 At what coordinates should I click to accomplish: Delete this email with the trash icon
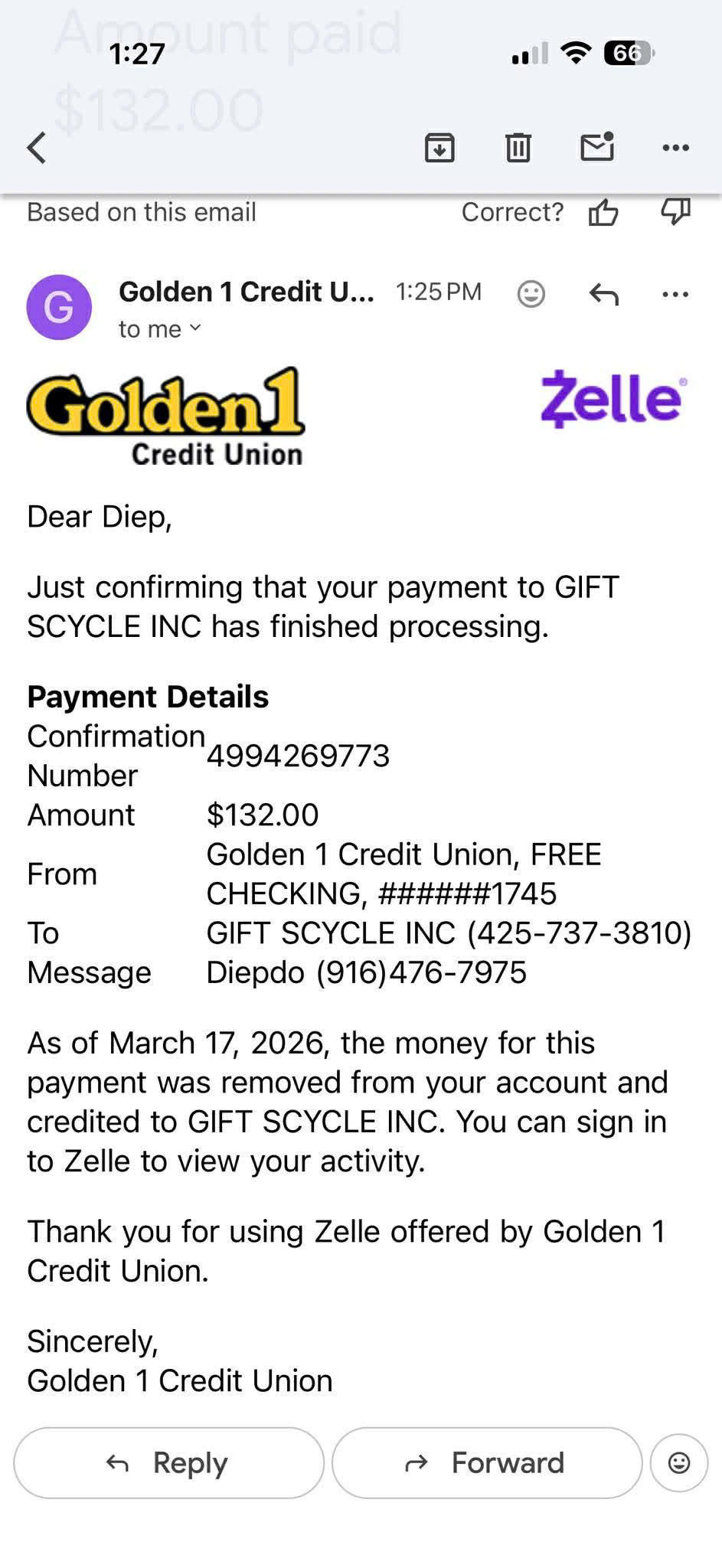click(518, 148)
